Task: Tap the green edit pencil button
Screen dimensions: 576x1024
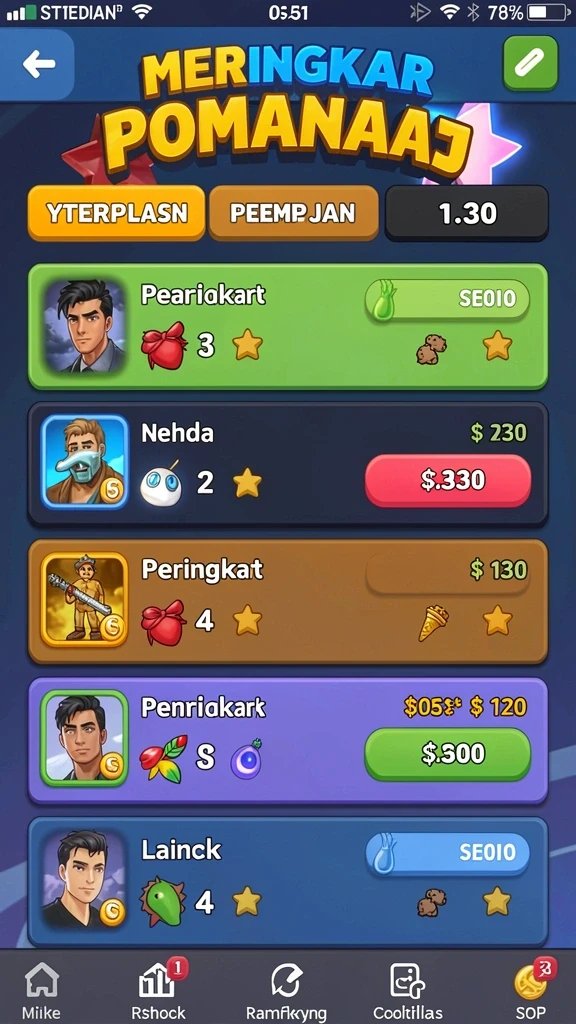Action: pos(530,63)
